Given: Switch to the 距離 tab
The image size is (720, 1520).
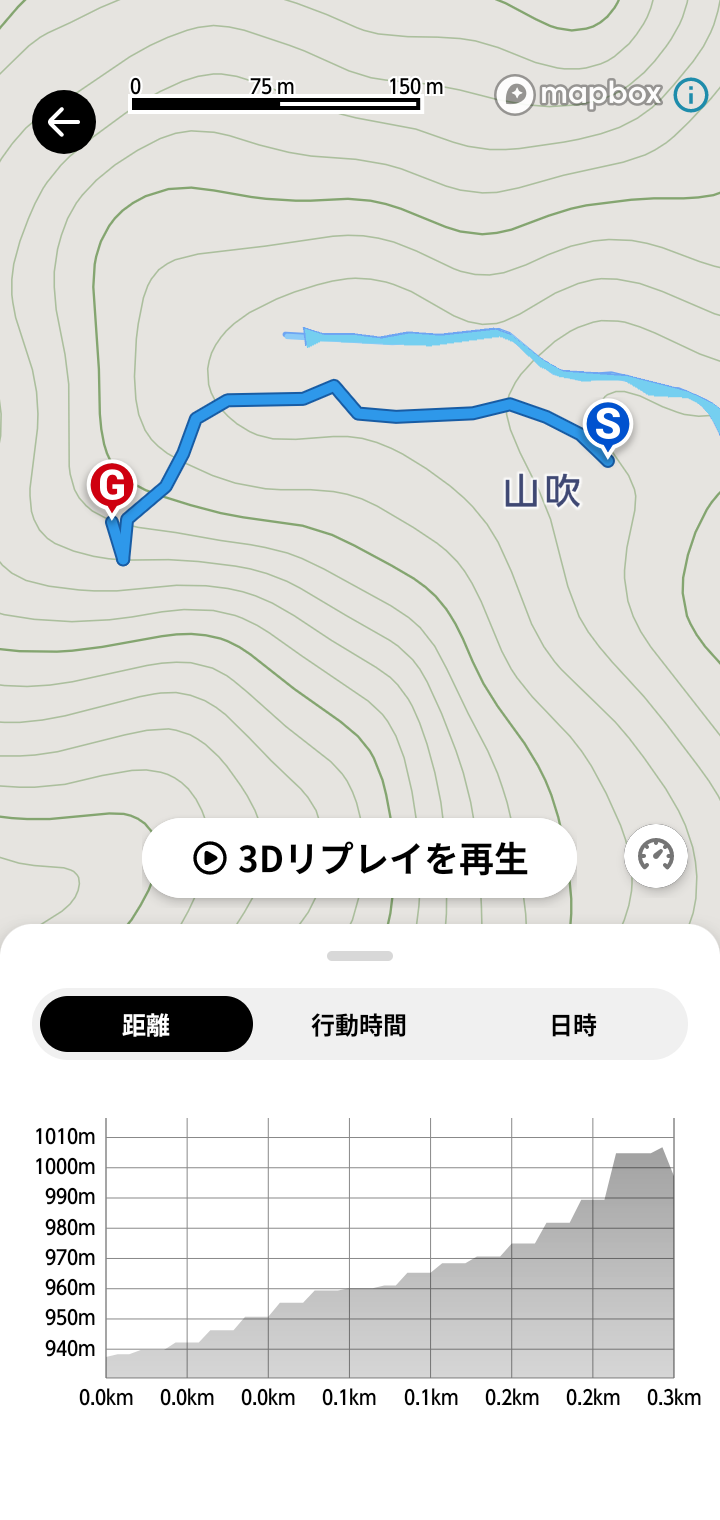Looking at the screenshot, I should point(146,1024).
